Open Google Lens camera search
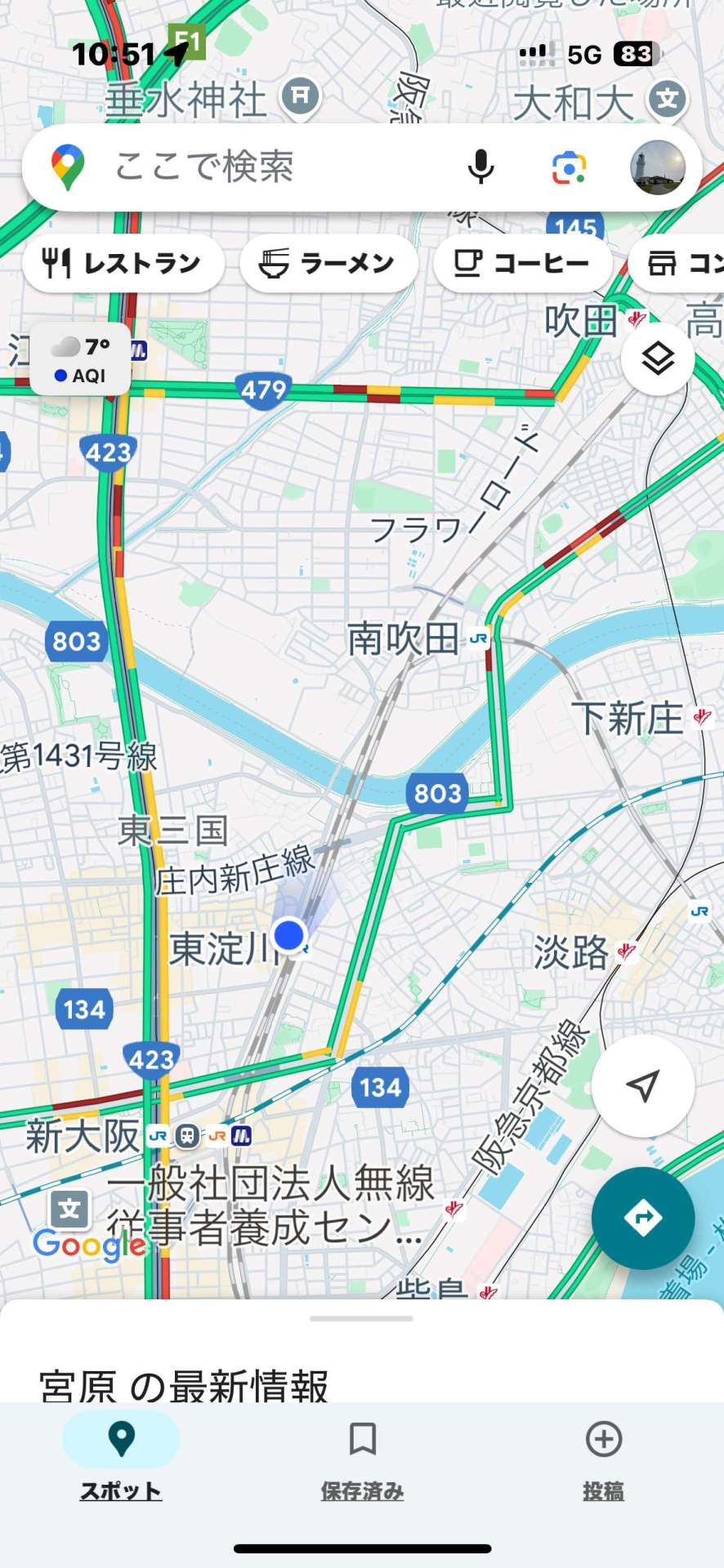Image resolution: width=724 pixels, height=1568 pixels. 569,167
